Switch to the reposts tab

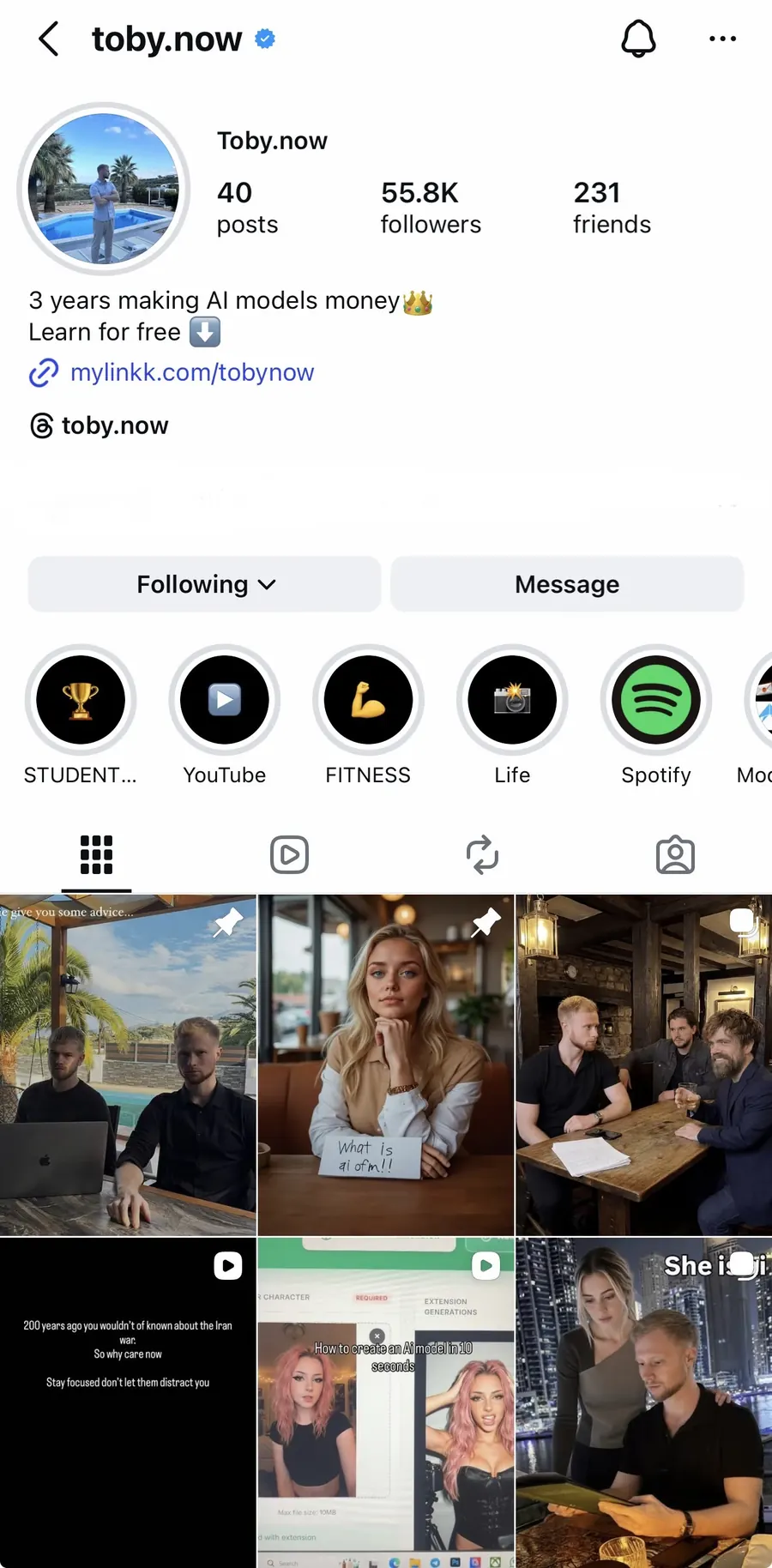tap(482, 855)
